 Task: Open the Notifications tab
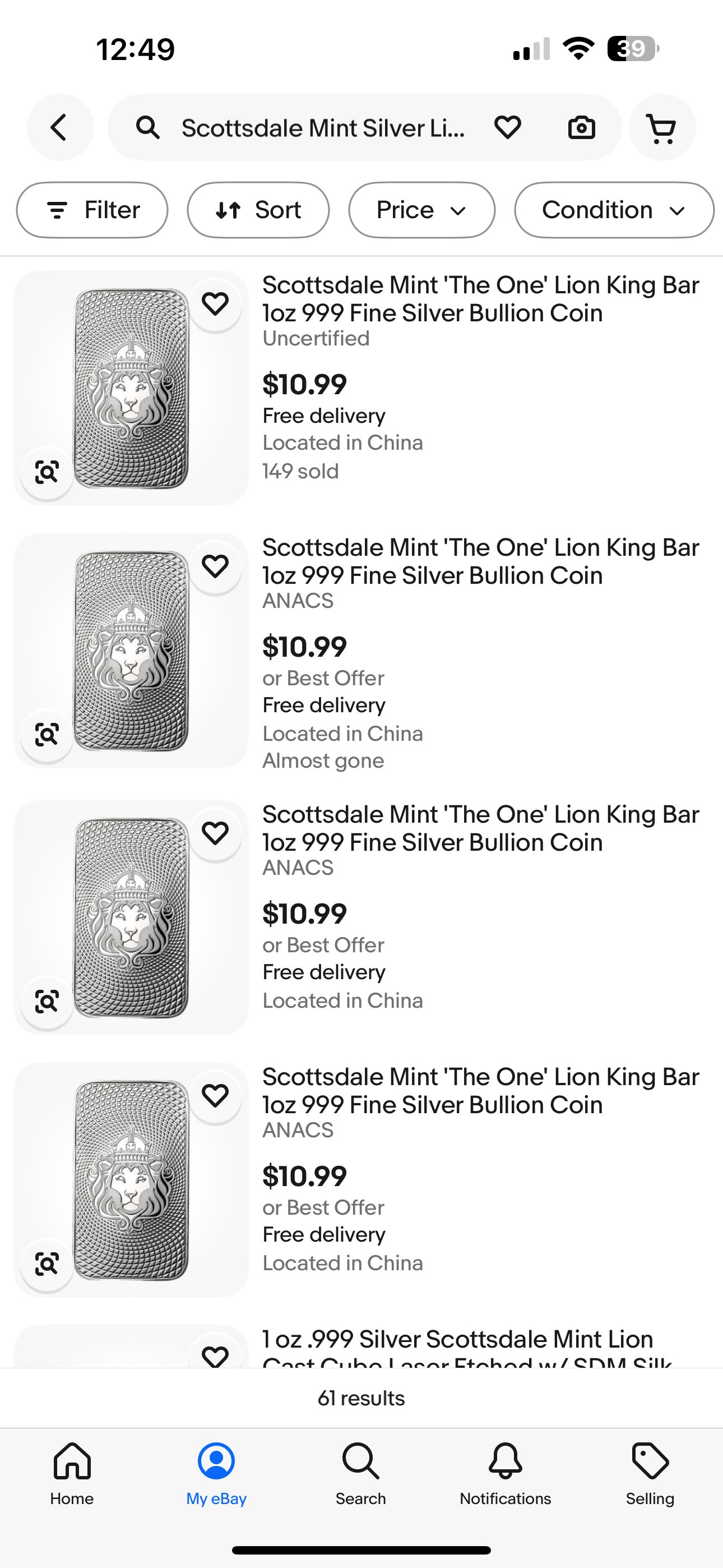505,1472
